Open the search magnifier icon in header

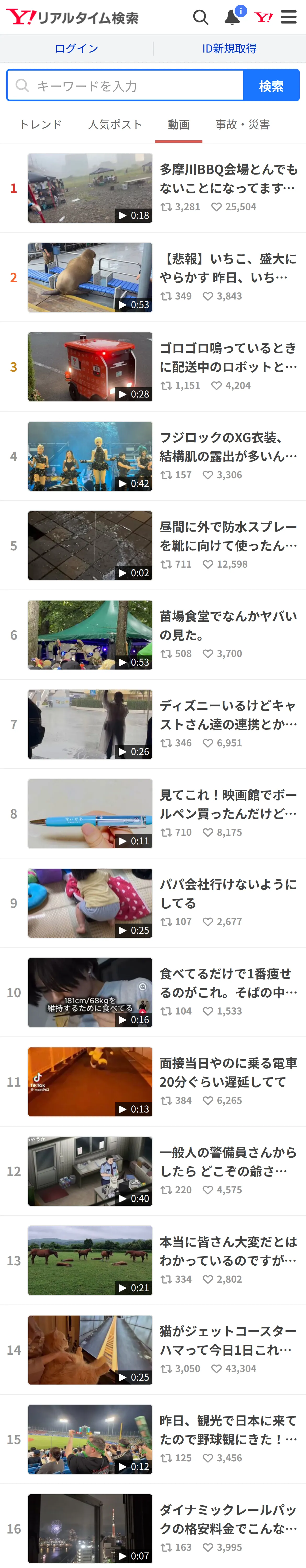201,17
